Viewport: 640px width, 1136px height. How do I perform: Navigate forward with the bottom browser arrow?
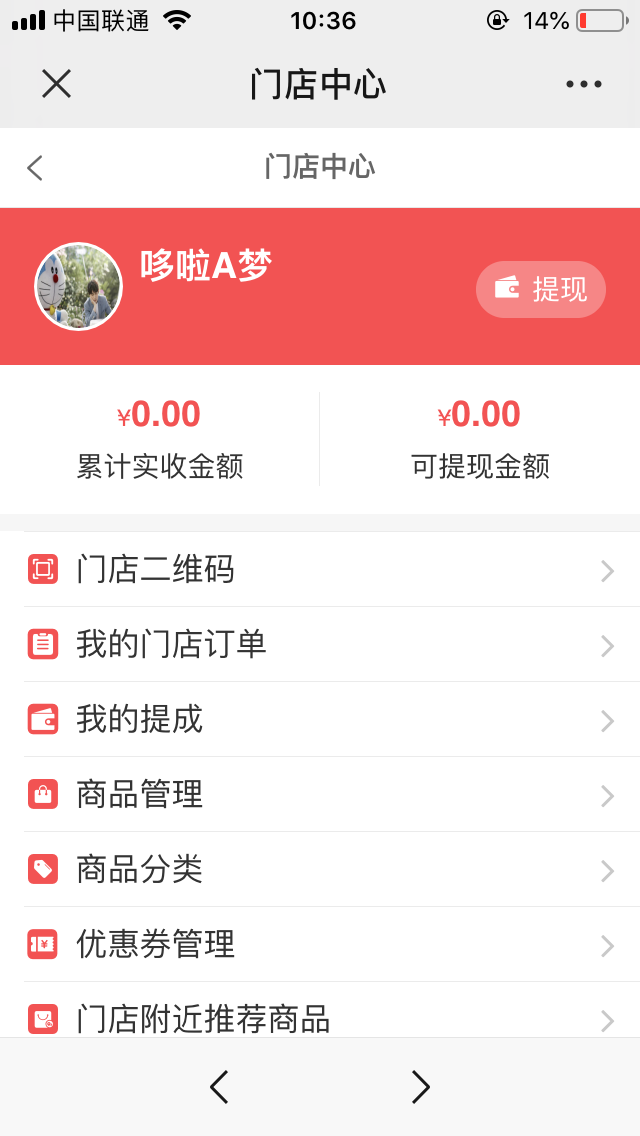pyautogui.click(x=421, y=1086)
